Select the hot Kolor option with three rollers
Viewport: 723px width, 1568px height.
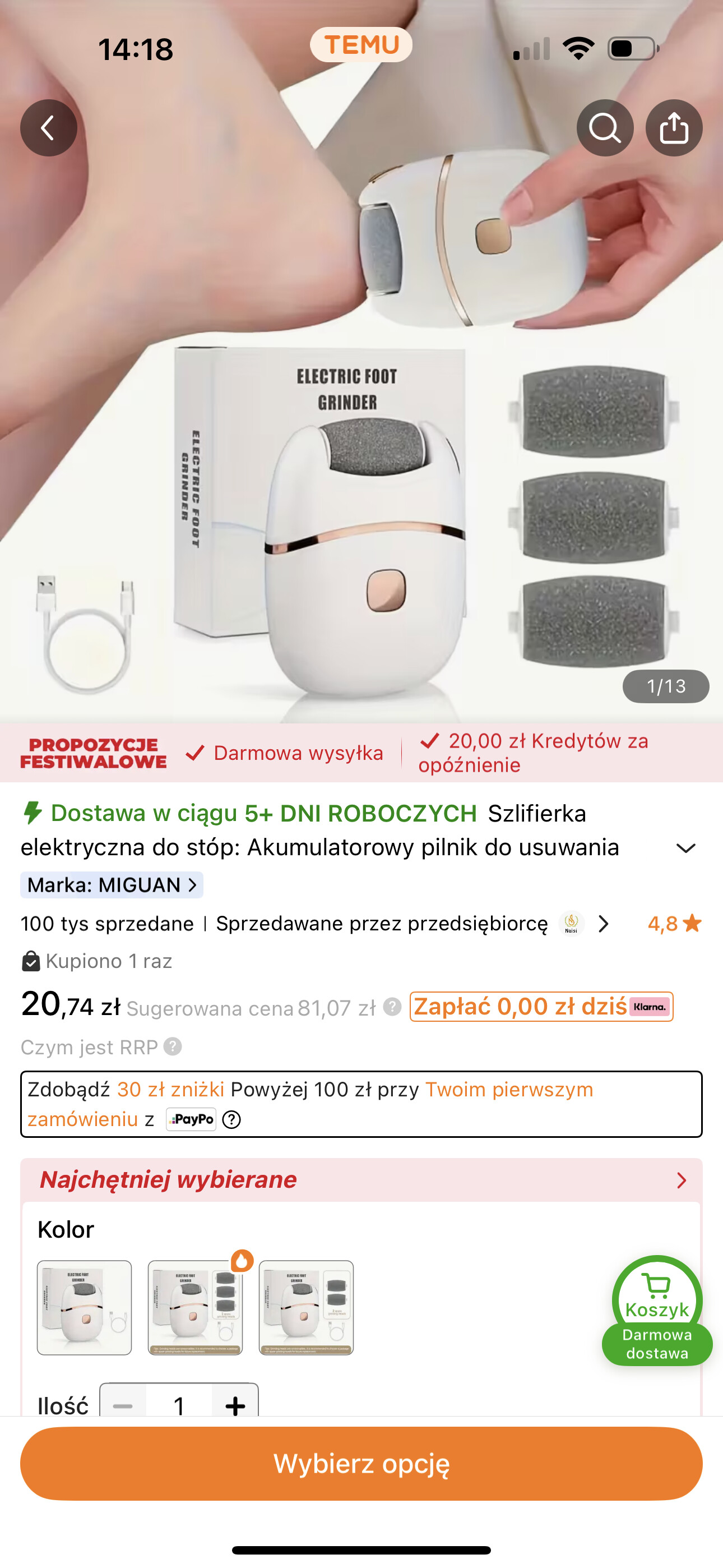click(196, 1307)
